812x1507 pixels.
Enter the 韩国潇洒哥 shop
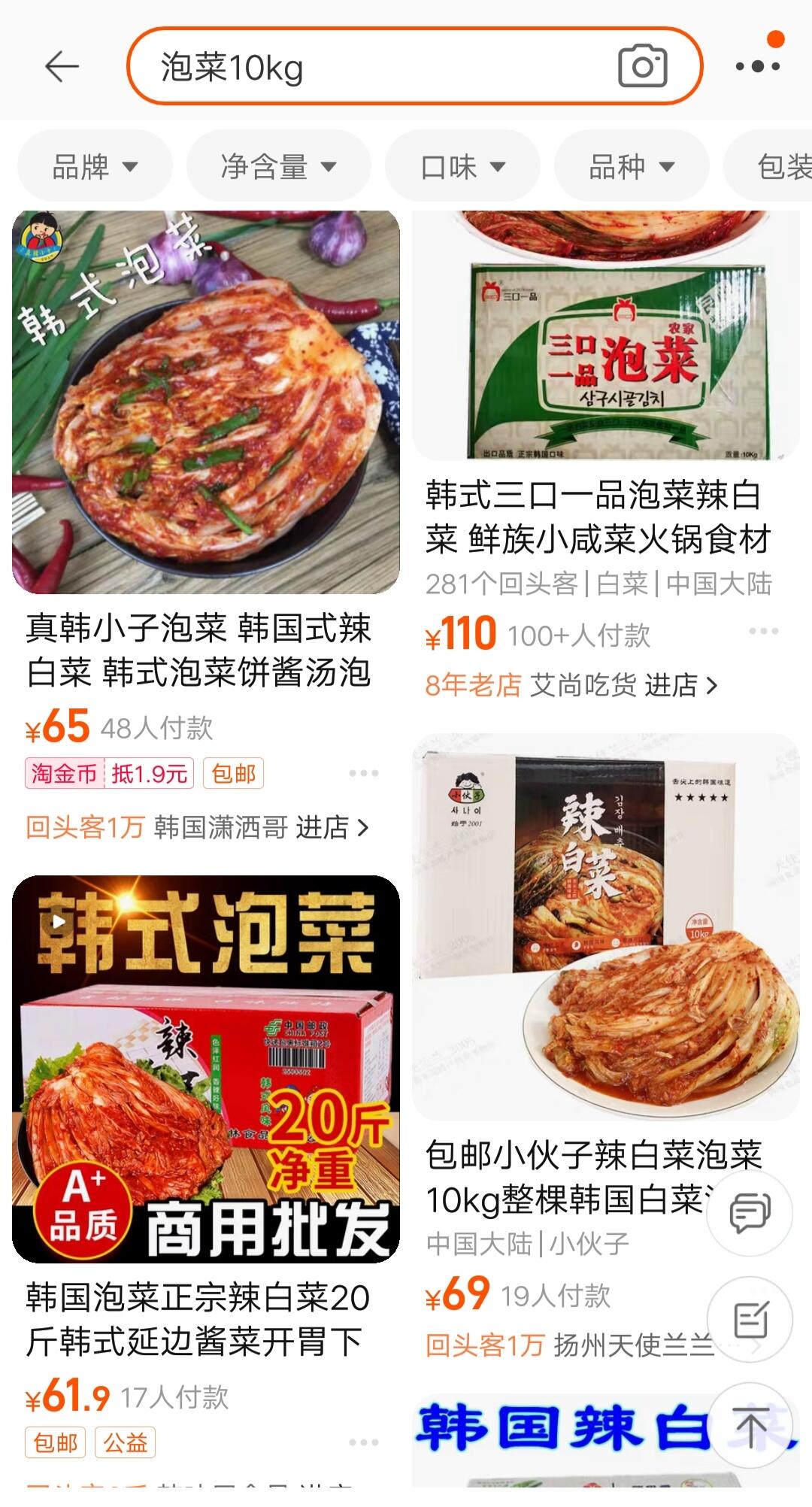click(260, 827)
